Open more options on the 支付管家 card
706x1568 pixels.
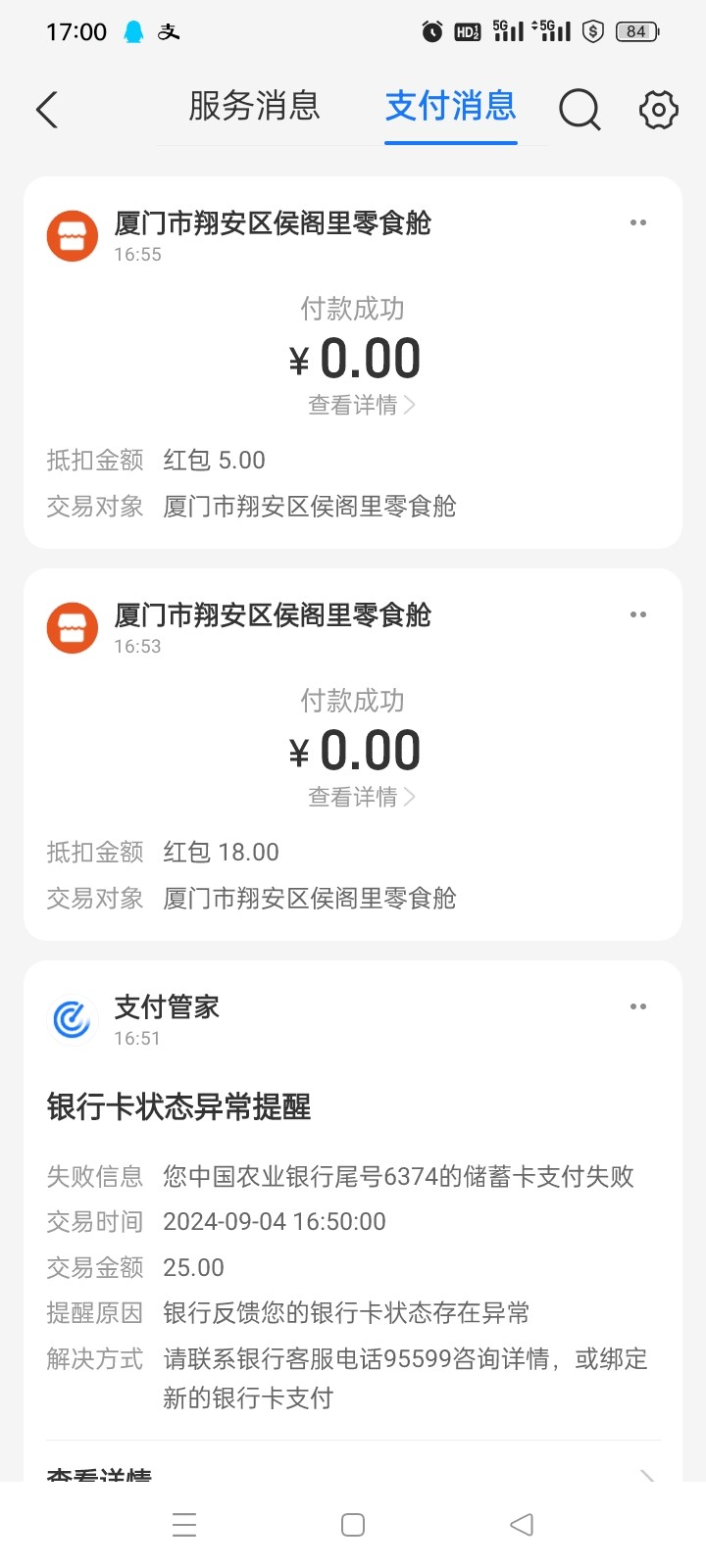638,1007
